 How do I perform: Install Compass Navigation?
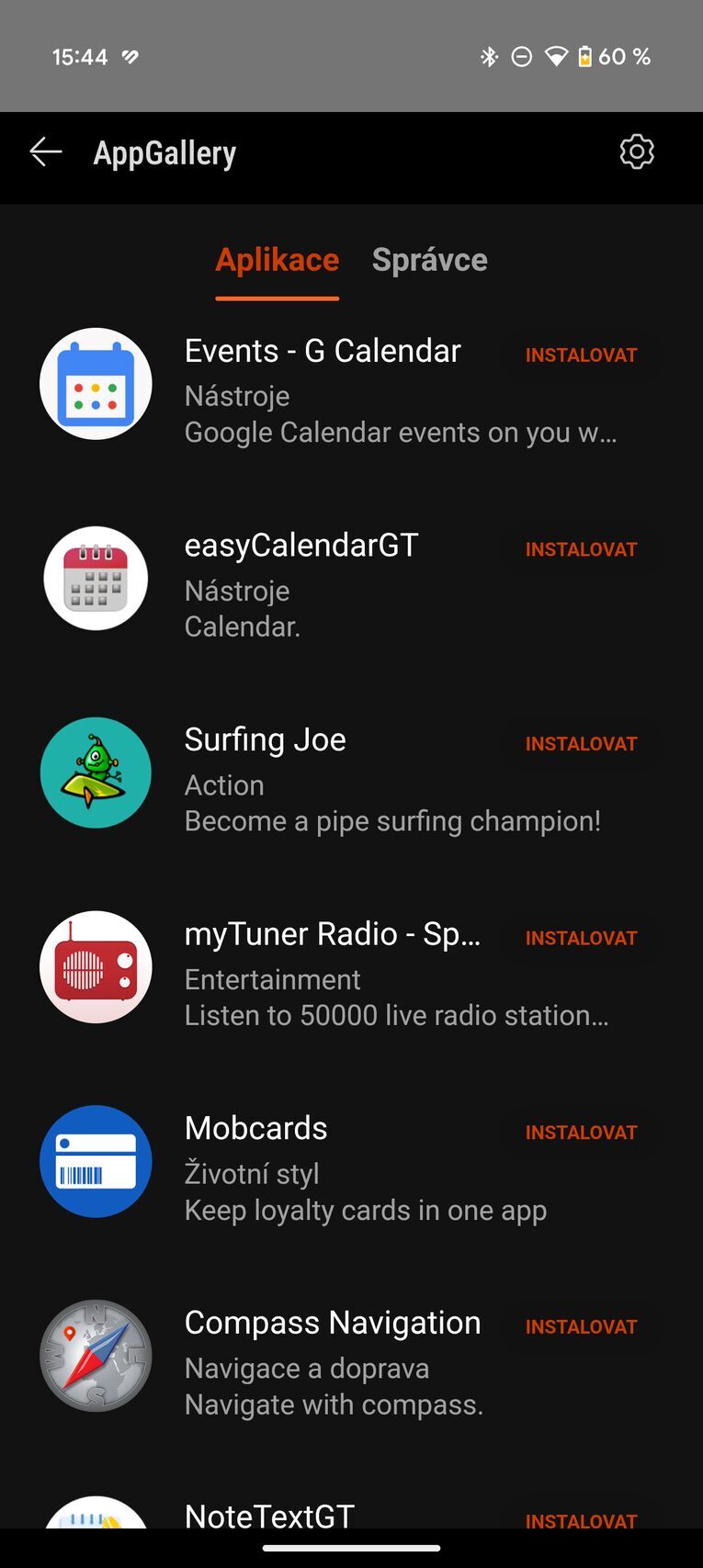click(x=581, y=1326)
